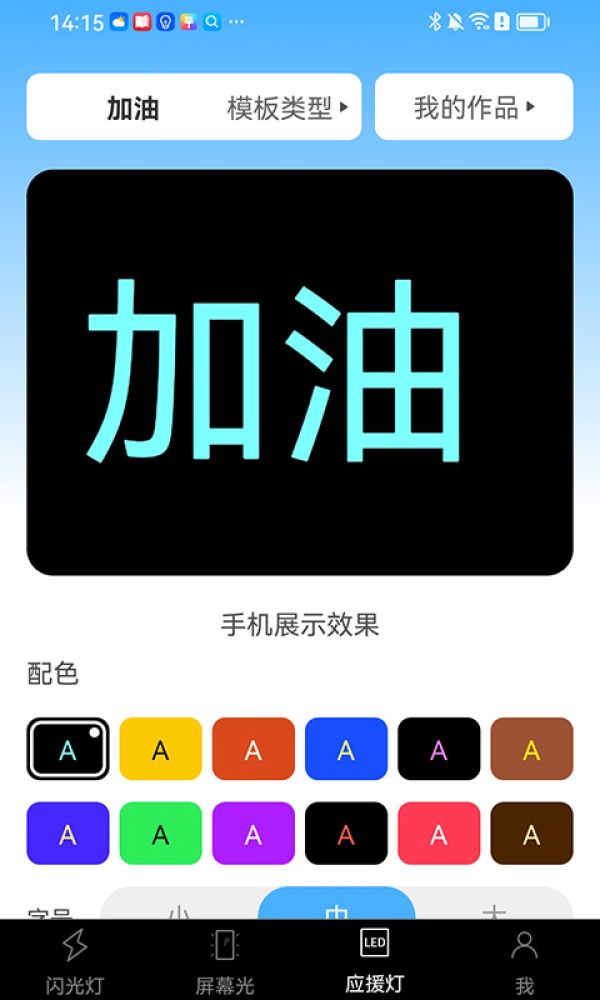Go to the 我 profile tab

coord(524,960)
